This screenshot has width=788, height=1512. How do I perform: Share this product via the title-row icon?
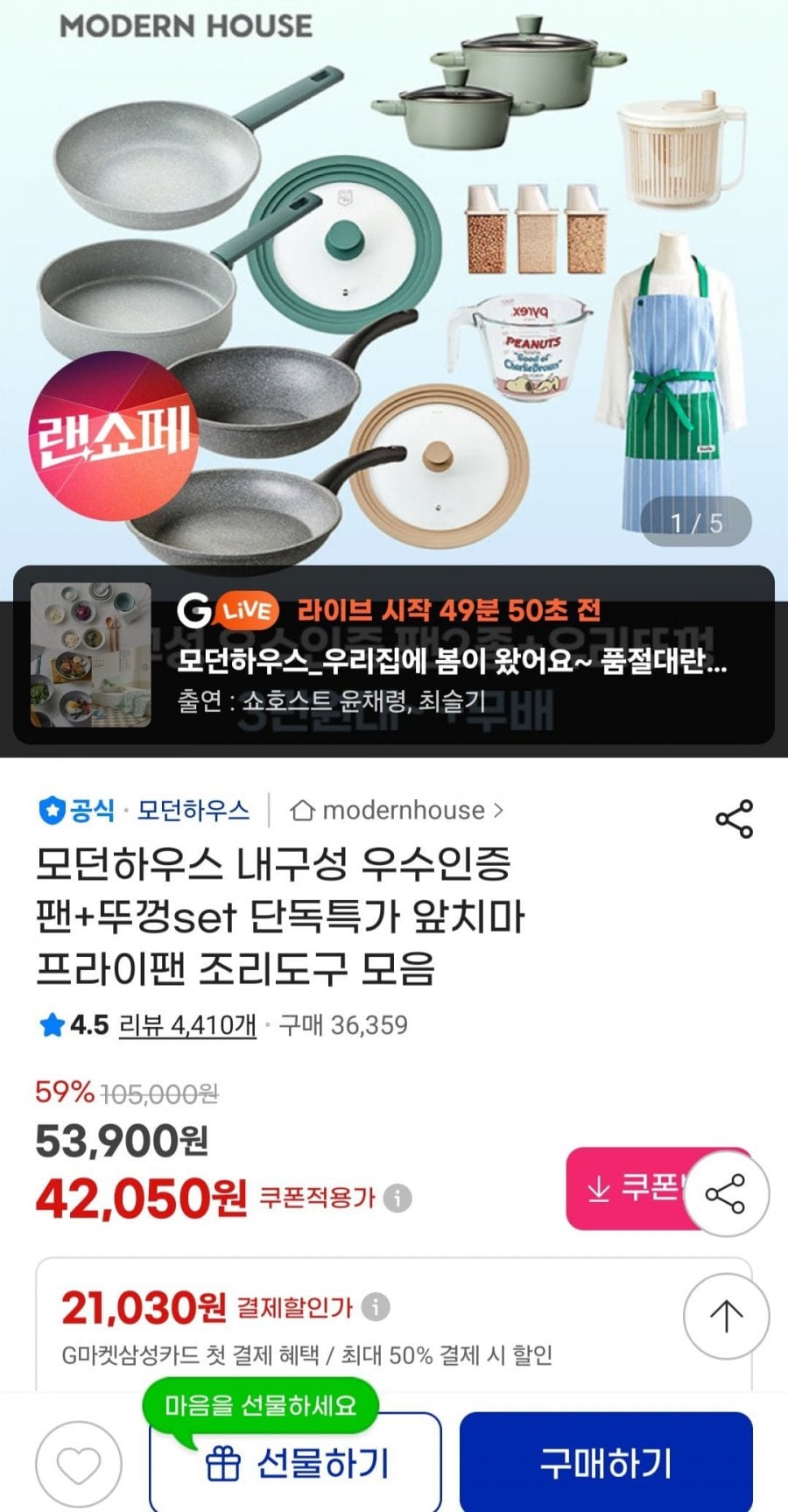[734, 819]
